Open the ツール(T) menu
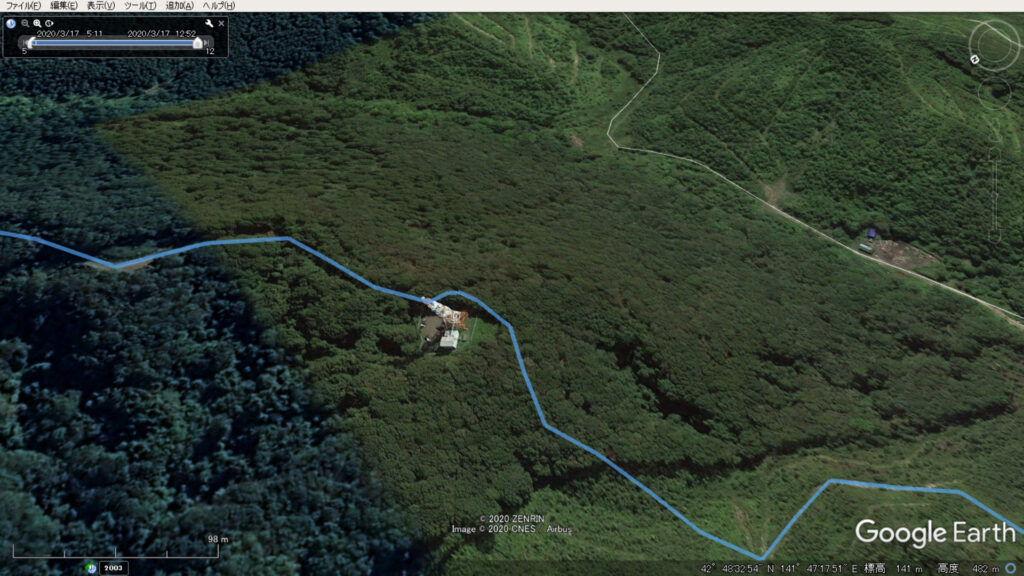The width and height of the screenshot is (1024, 576). (140, 6)
